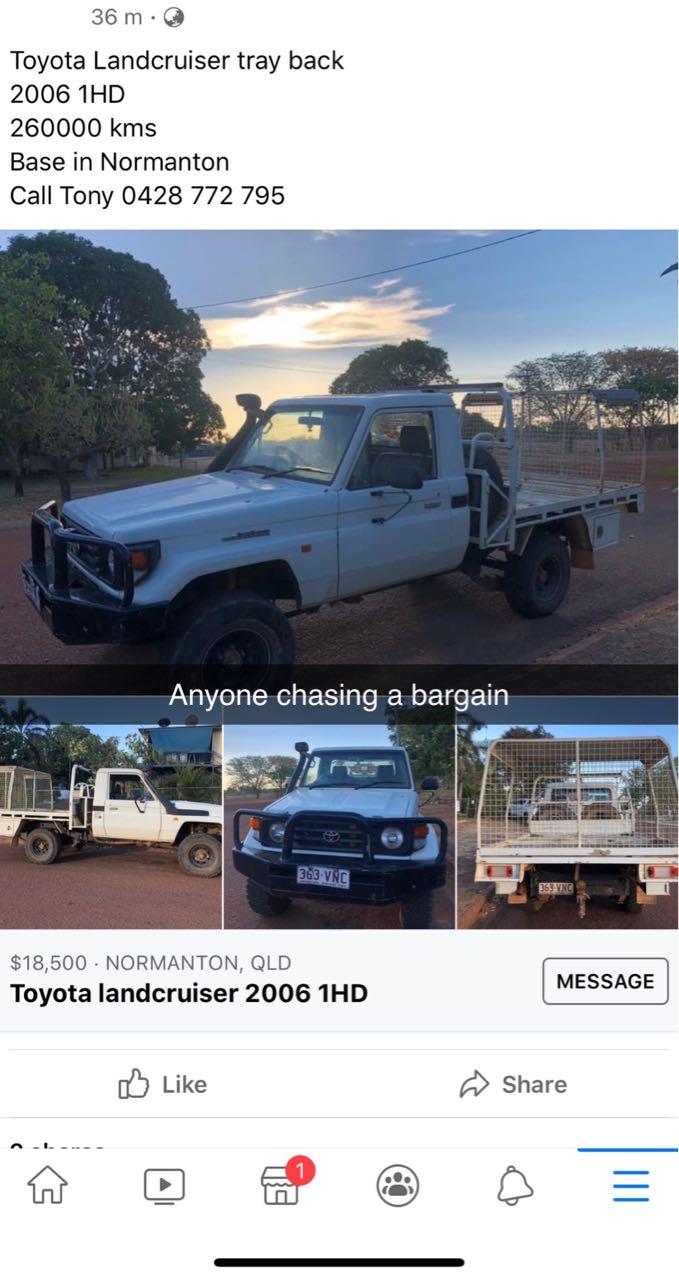Switch to the Watch video tab

pos(164,1186)
